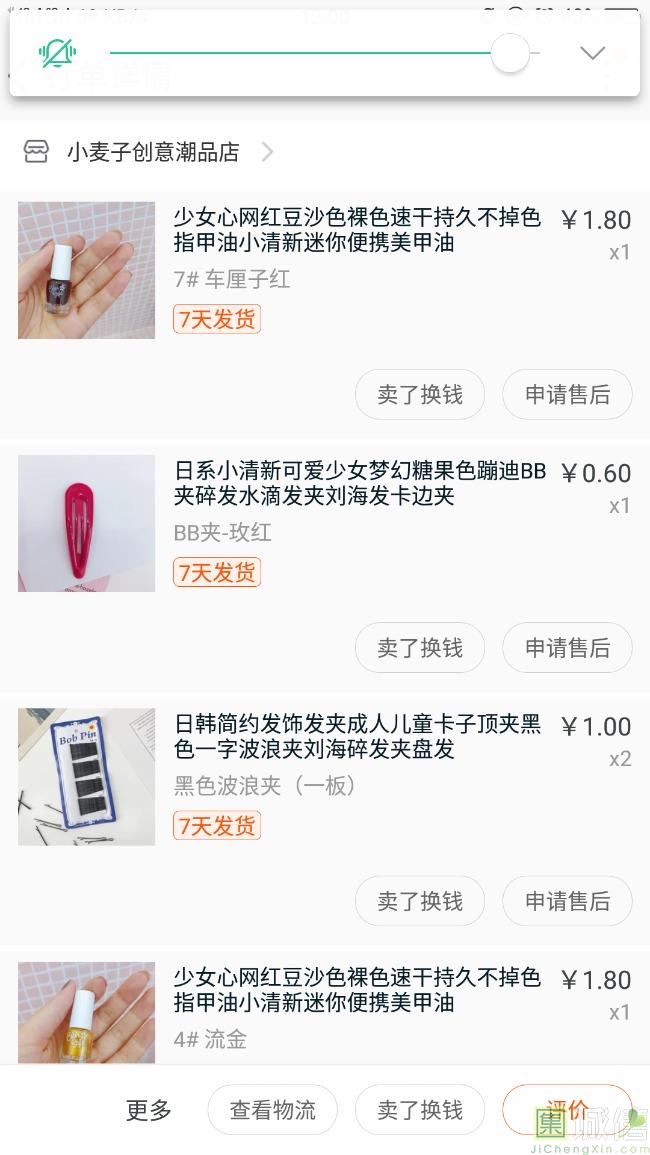Screen dimensions: 650x1155
Task: Apply 申请售后 for the BB夹-玫红 clip
Action: point(567,648)
